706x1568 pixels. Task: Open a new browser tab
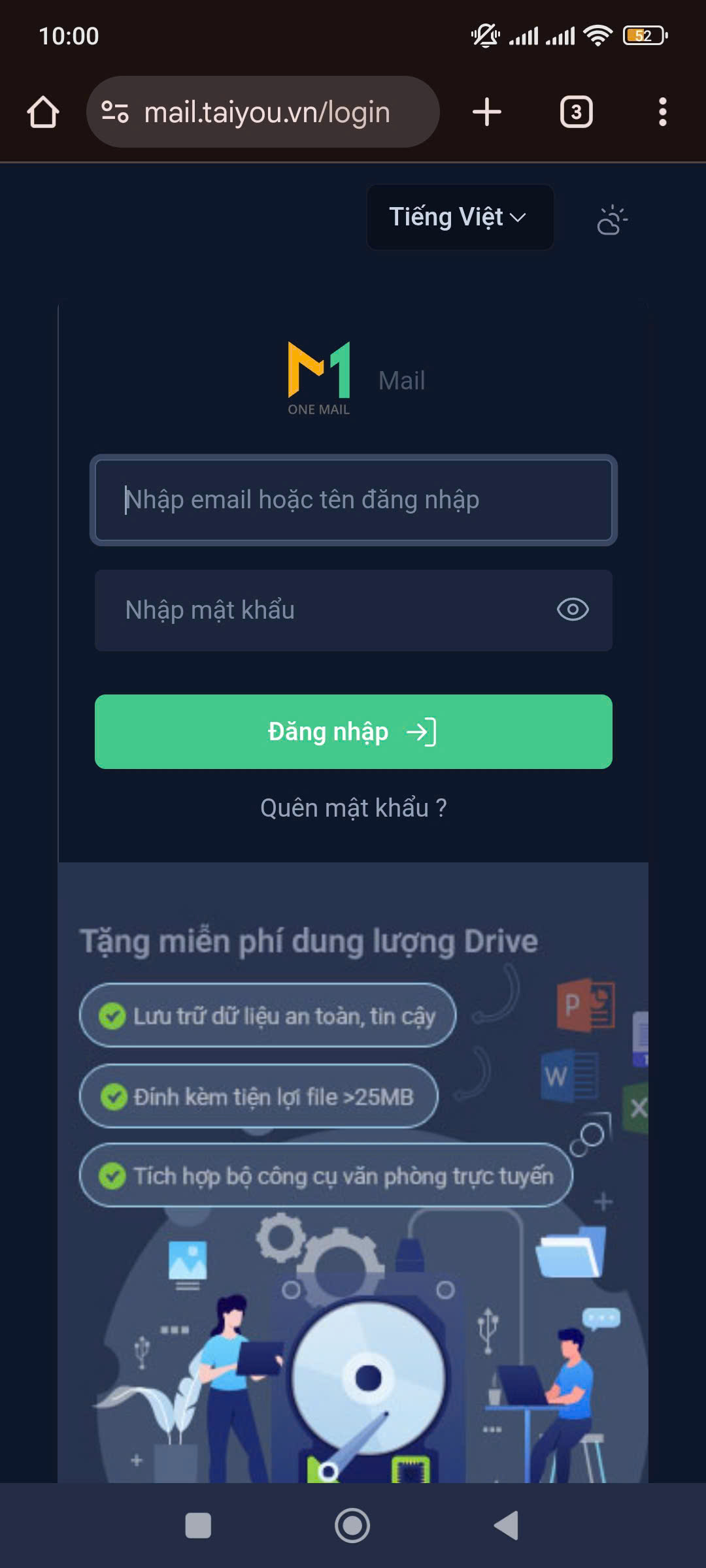coord(487,112)
